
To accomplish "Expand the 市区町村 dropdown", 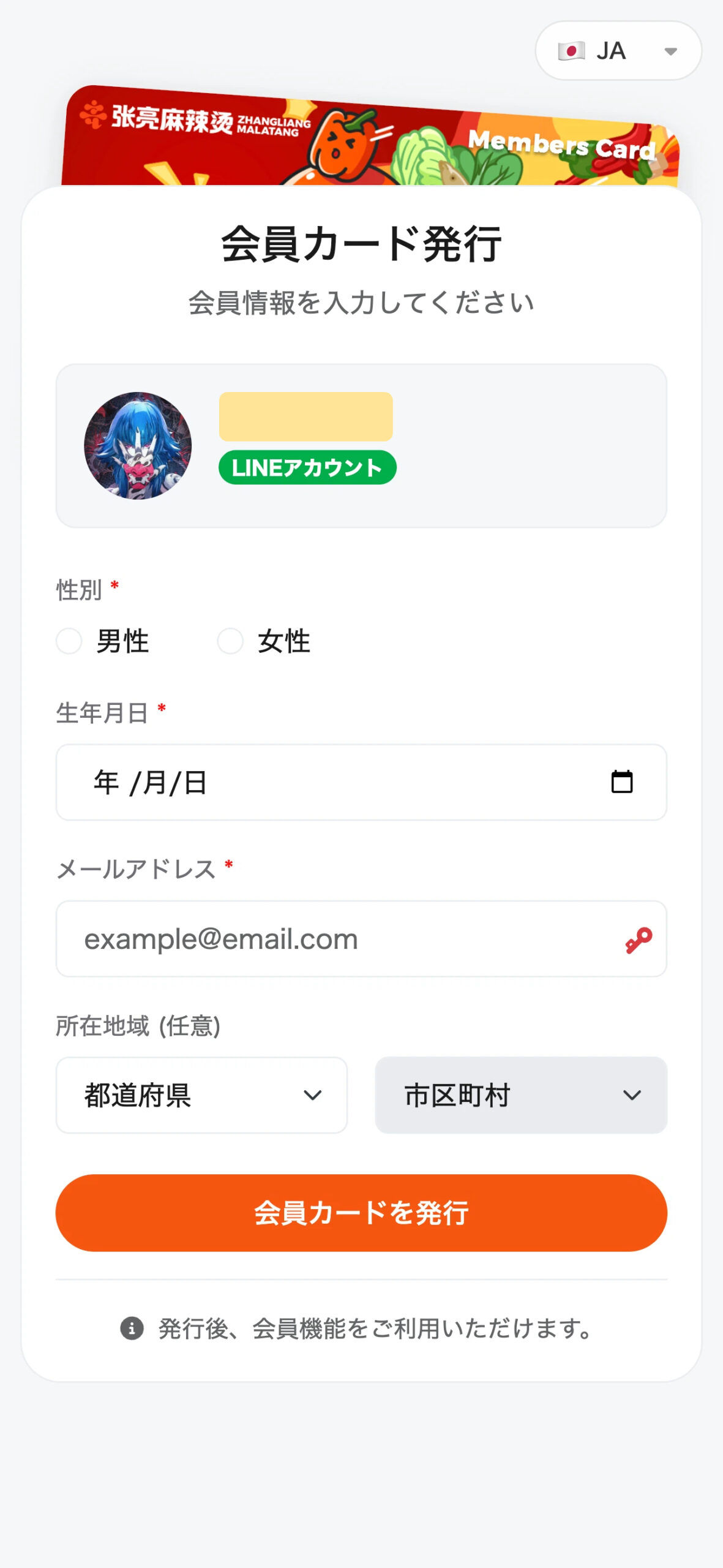I will (521, 1095).
